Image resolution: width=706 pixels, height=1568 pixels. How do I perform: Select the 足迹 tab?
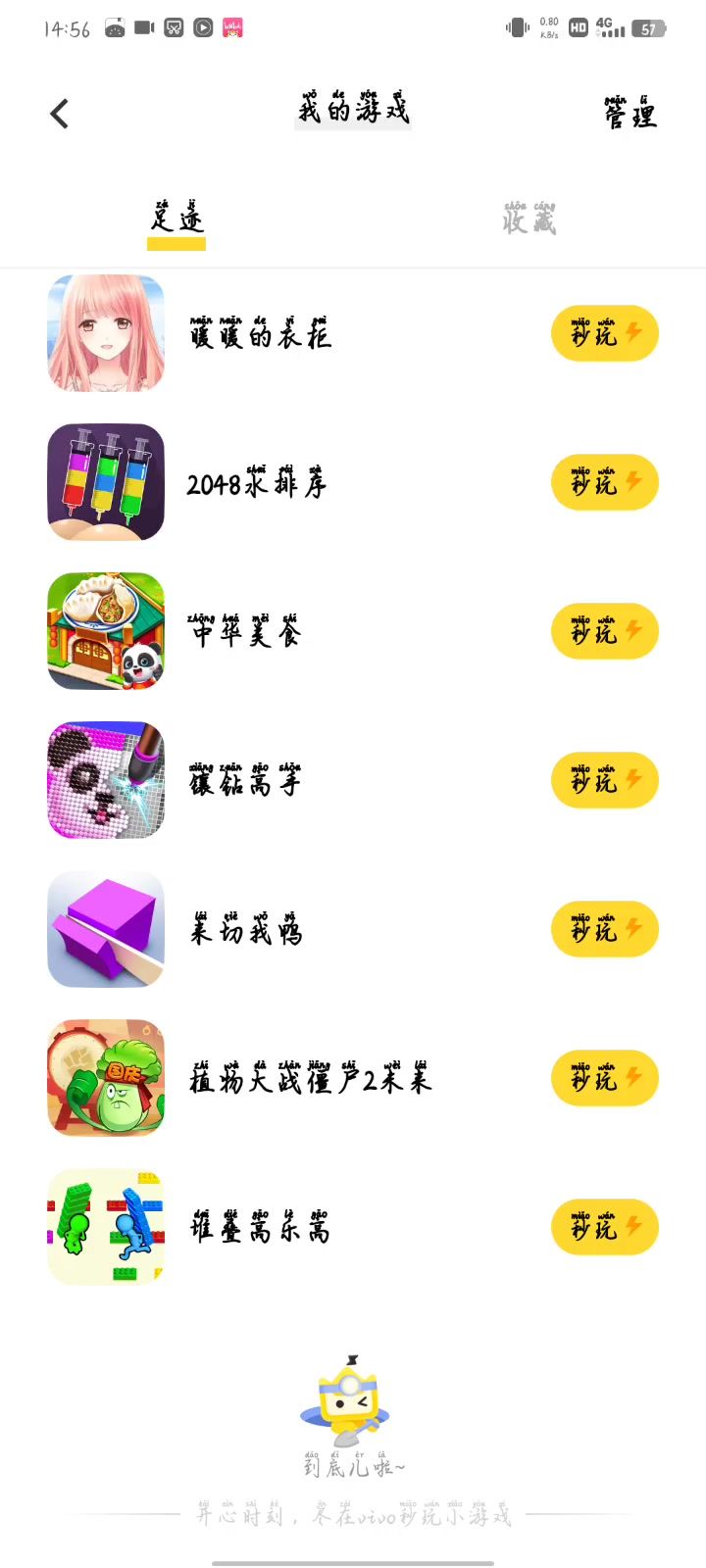pyautogui.click(x=176, y=219)
